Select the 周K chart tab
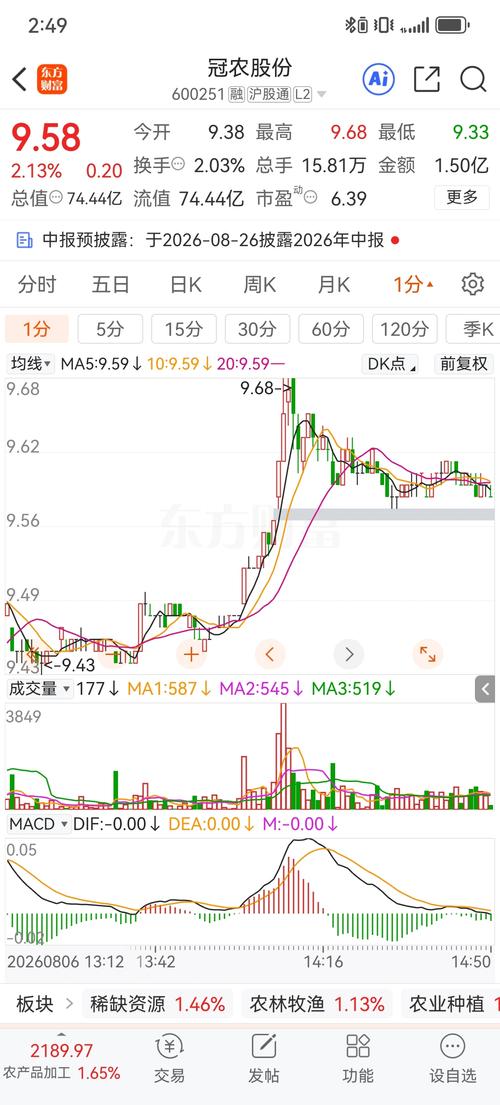Viewport: 500px width, 1105px height. pyautogui.click(x=259, y=285)
